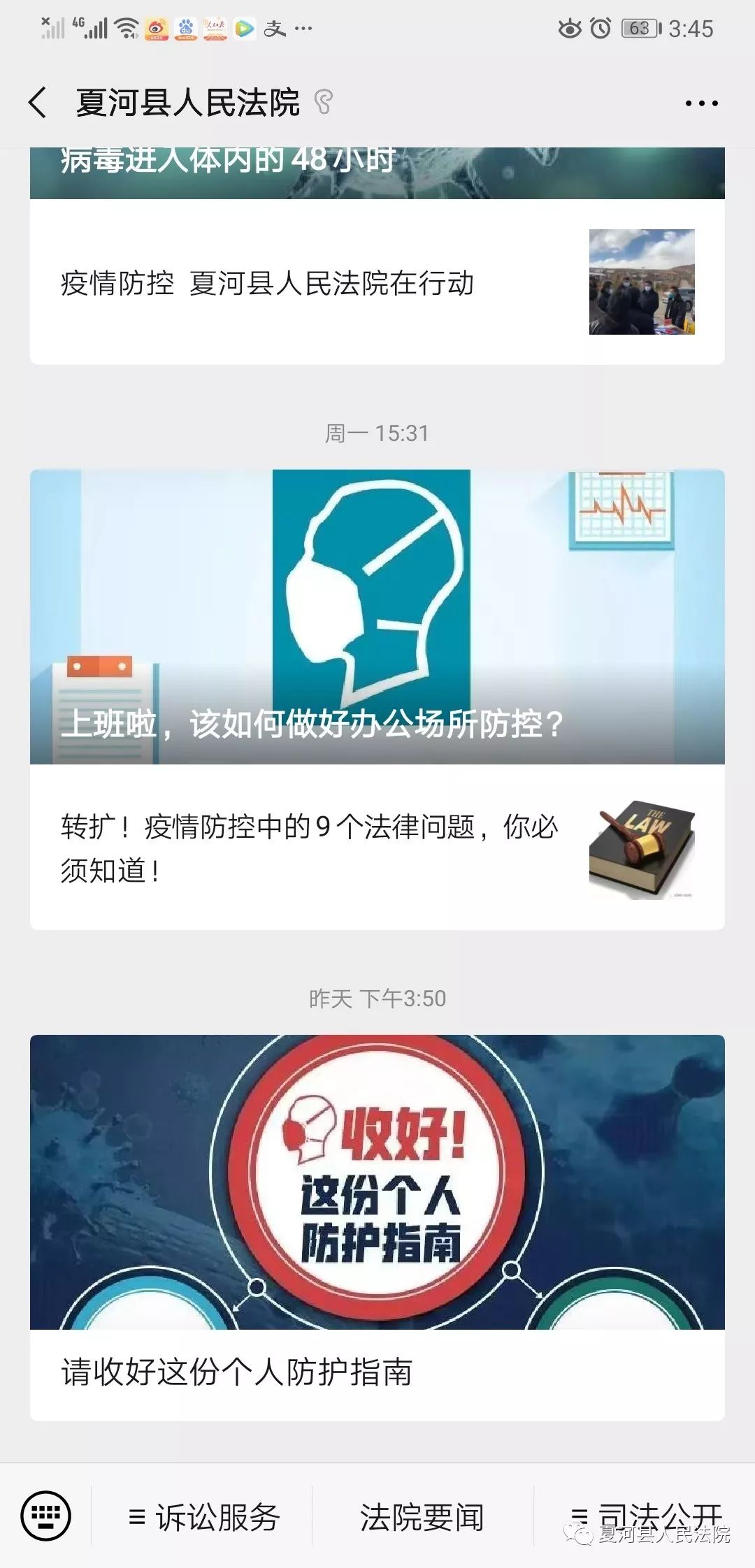Open the three-dot overflow menu

(701, 103)
